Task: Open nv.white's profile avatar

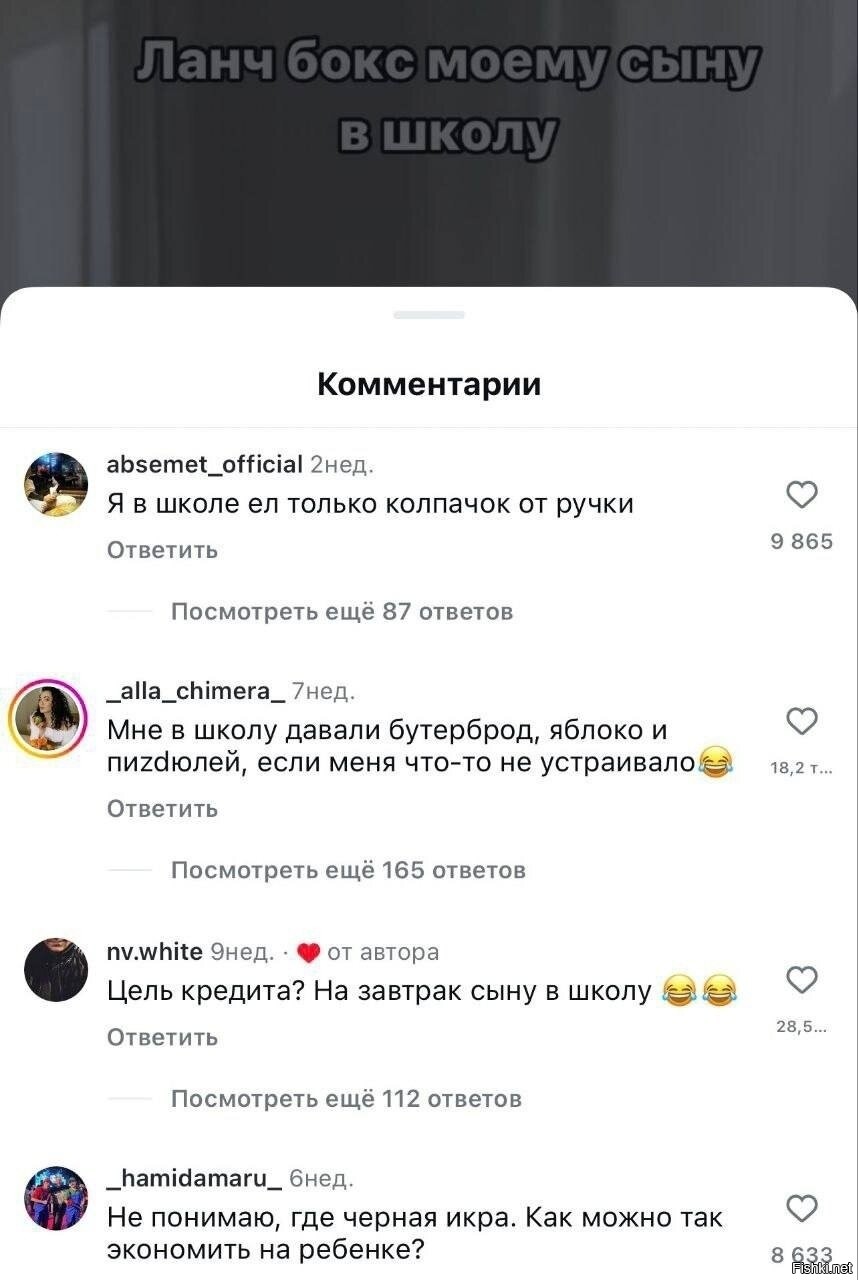Action: 56,970
